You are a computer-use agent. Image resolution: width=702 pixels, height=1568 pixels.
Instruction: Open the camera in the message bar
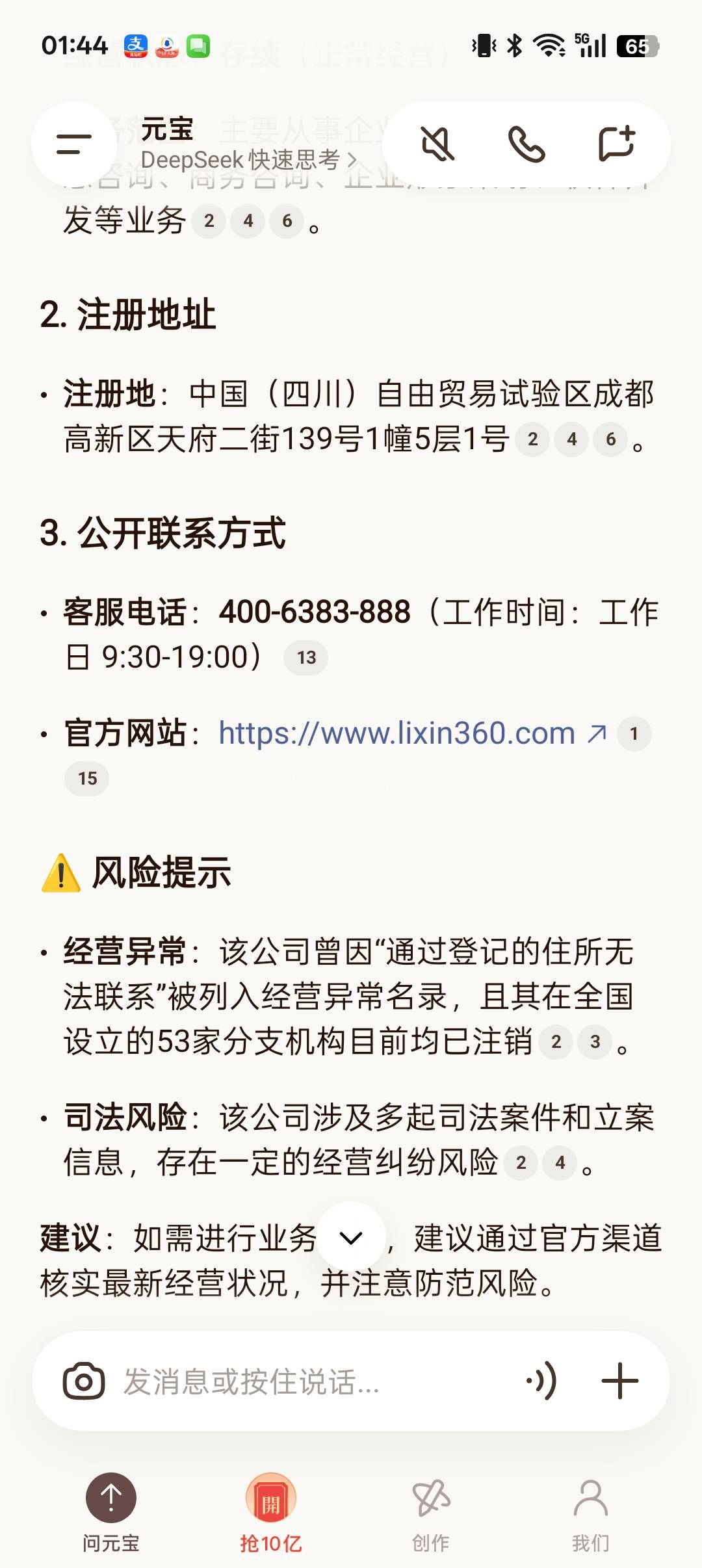pyautogui.click(x=84, y=1381)
